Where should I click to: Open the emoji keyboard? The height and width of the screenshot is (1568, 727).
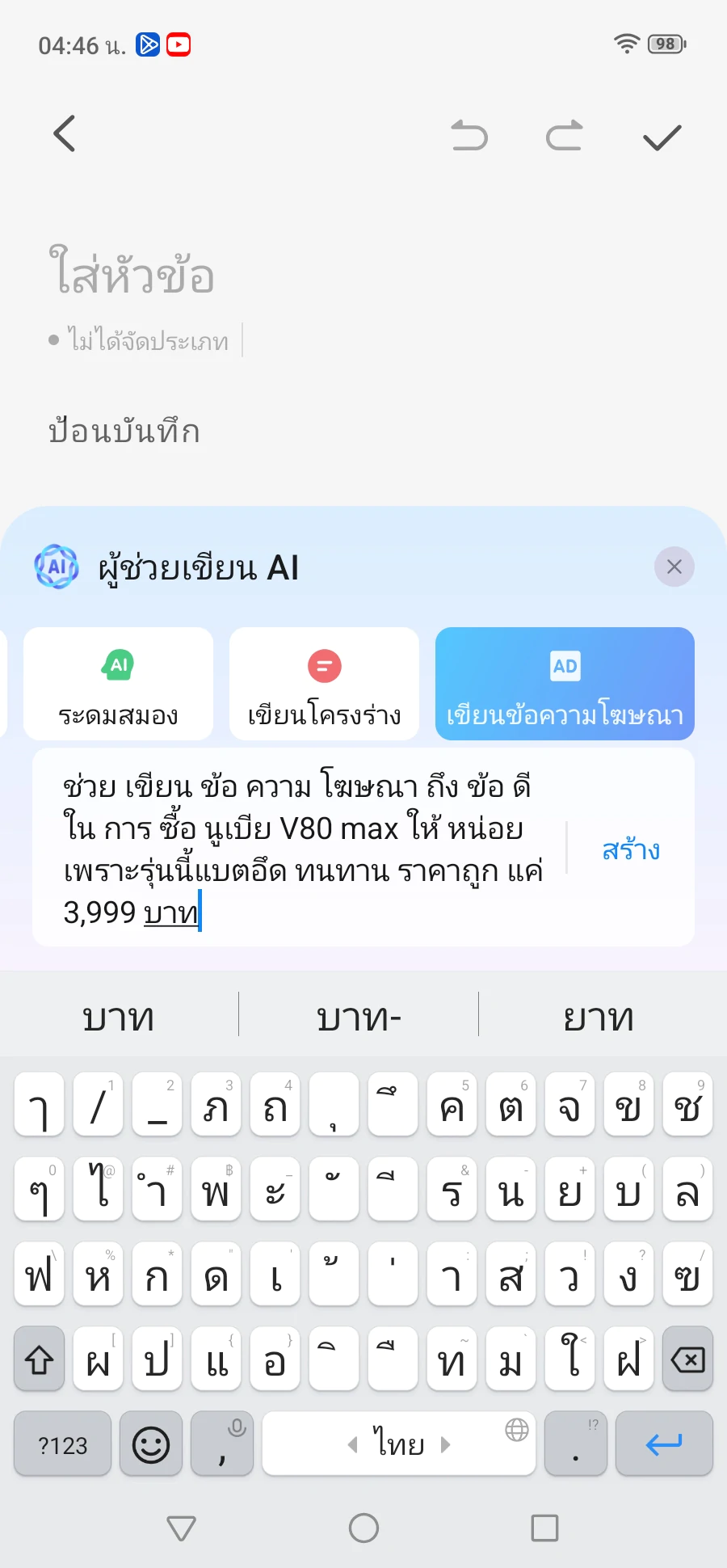tap(151, 1444)
